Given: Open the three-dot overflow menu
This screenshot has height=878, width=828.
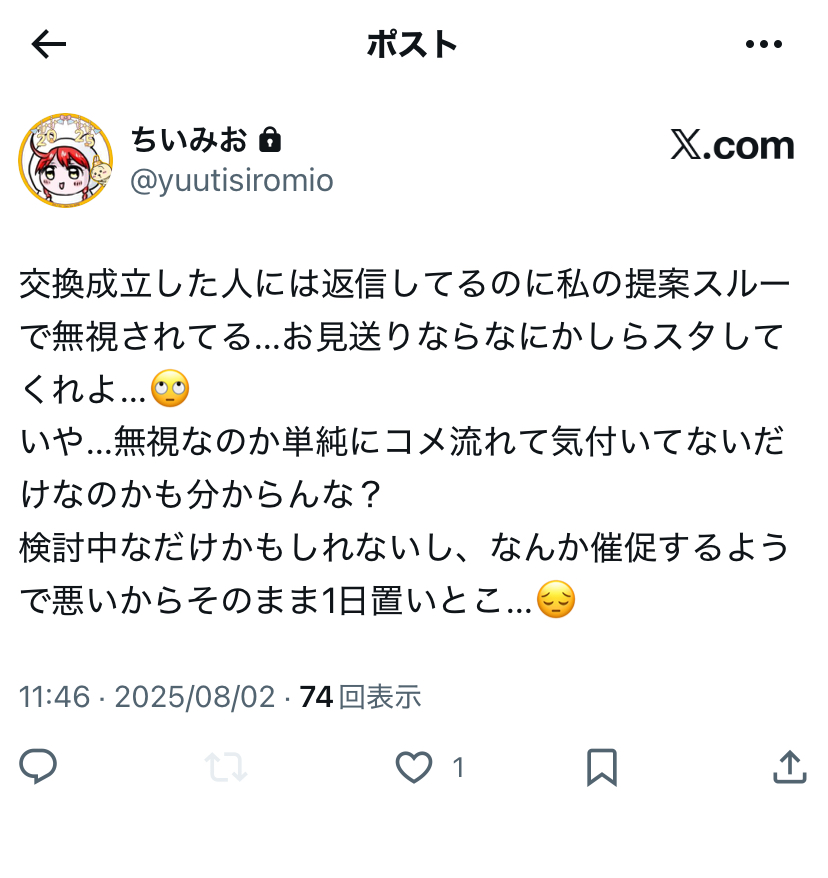Looking at the screenshot, I should [764, 44].
